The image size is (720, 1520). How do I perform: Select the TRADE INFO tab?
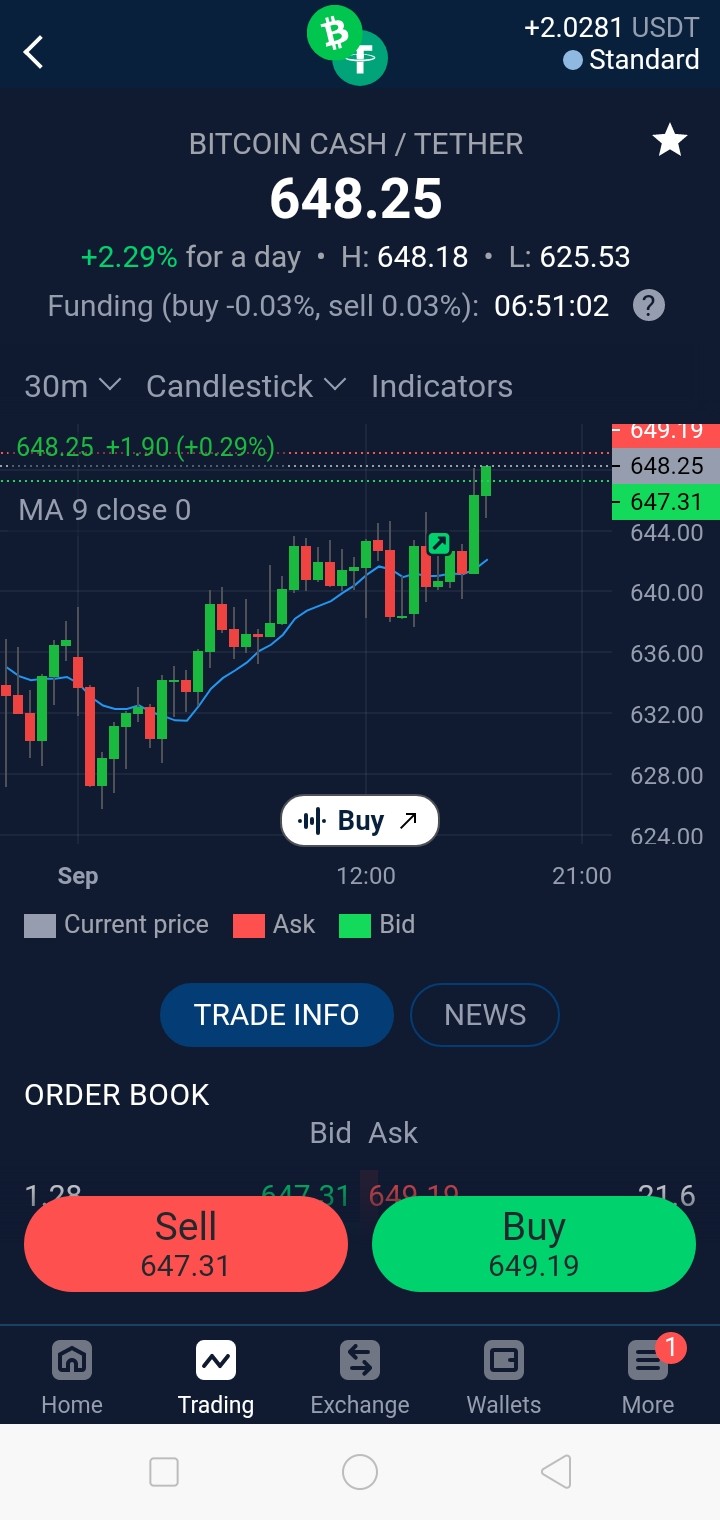pos(277,1015)
